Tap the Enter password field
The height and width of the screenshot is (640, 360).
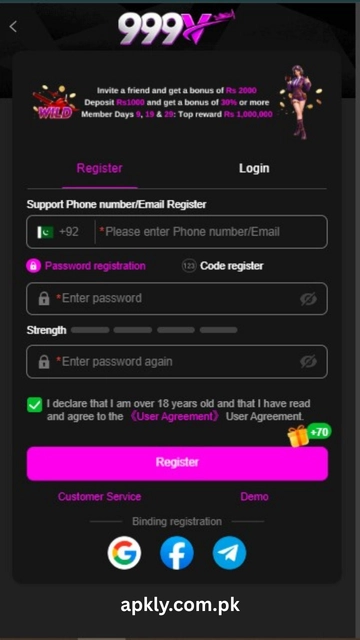177,298
